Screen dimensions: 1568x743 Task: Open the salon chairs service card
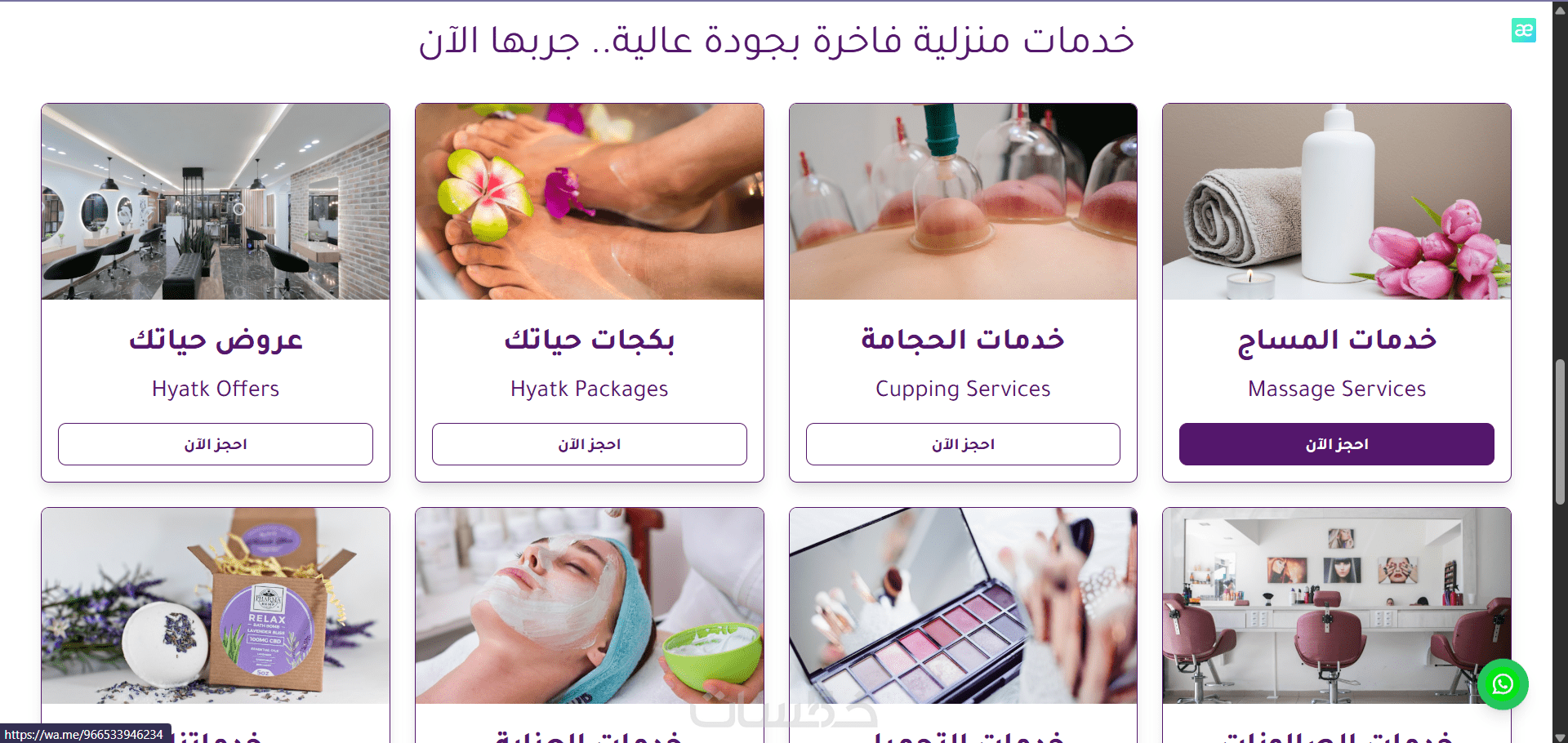pos(1336,606)
